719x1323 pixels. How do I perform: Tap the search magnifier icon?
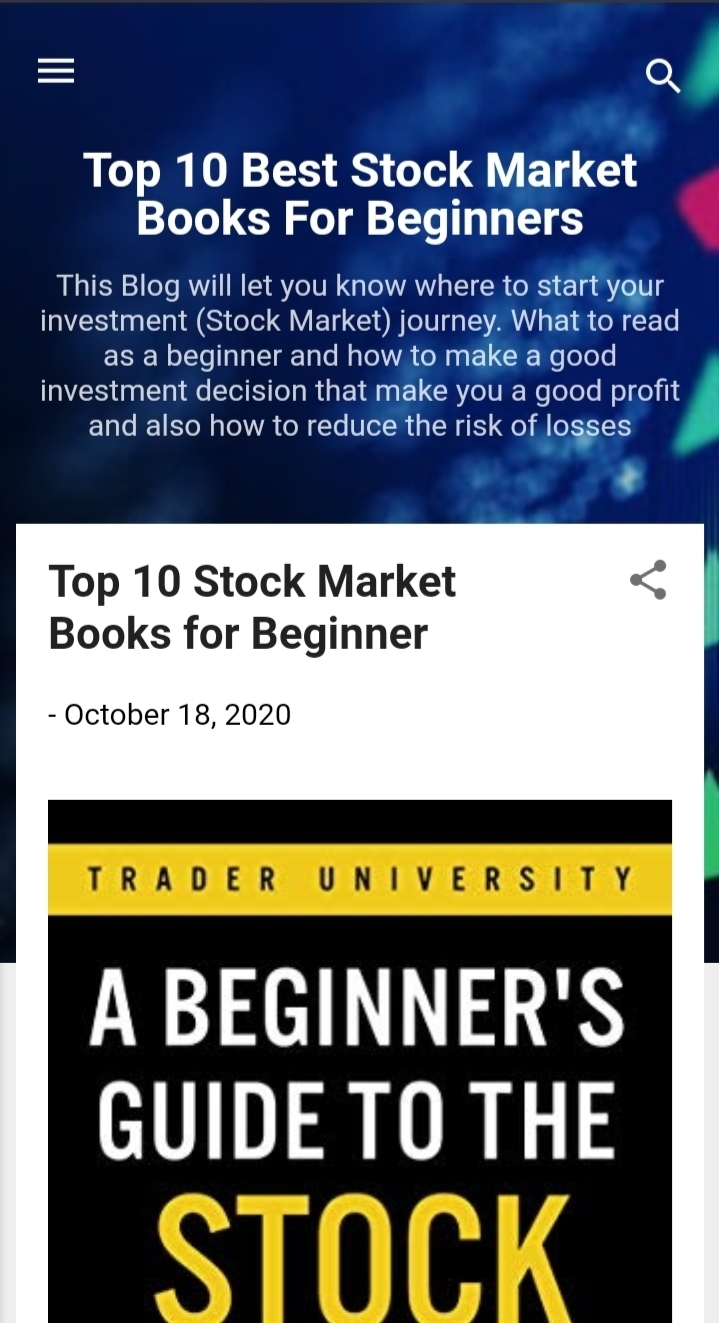point(662,75)
